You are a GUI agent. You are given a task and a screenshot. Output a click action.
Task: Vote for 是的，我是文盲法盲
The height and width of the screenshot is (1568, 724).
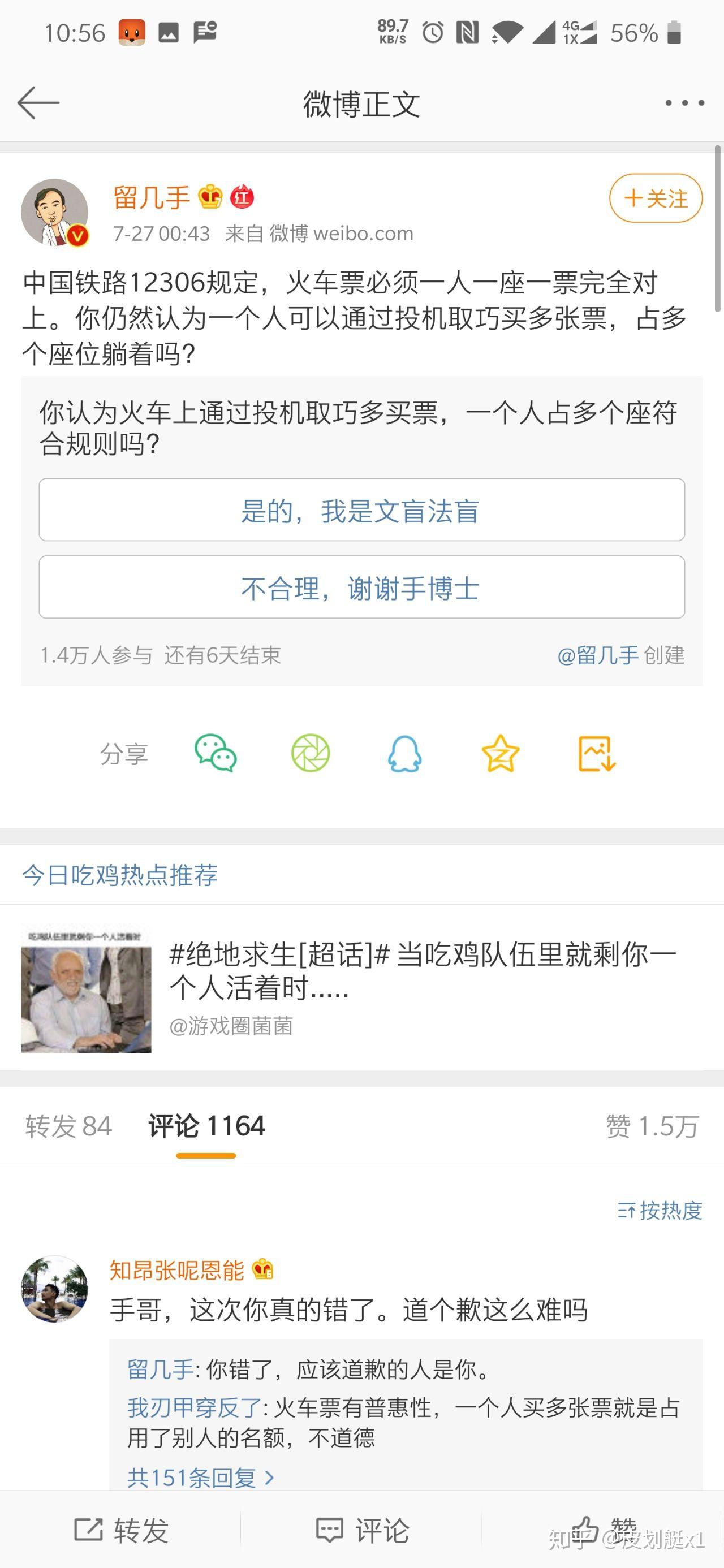point(361,510)
